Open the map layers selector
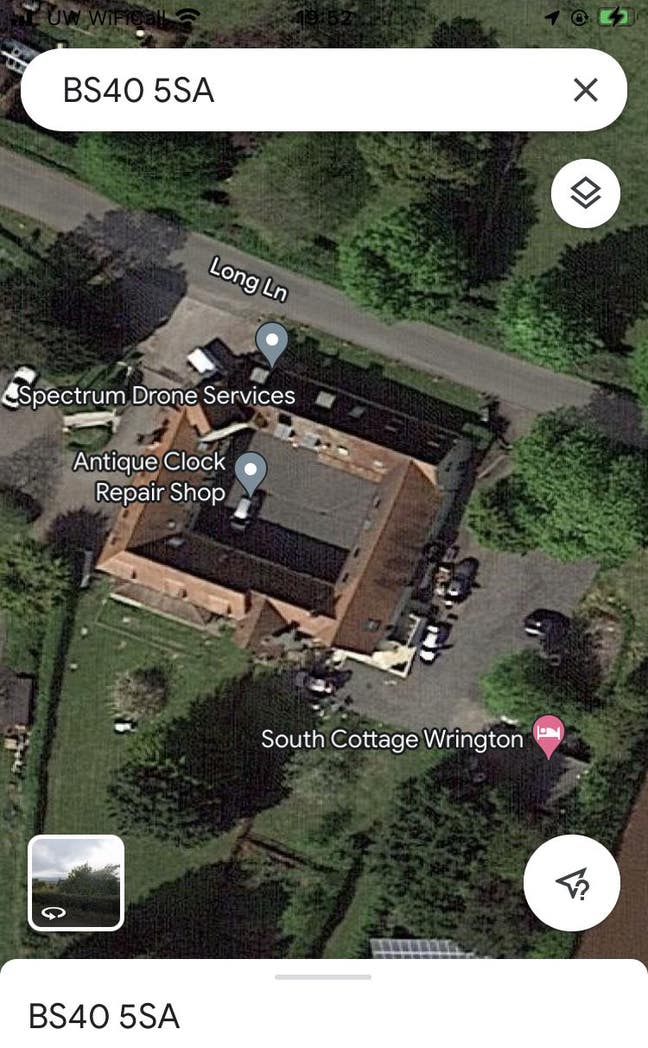The width and height of the screenshot is (648, 1048). [585, 193]
